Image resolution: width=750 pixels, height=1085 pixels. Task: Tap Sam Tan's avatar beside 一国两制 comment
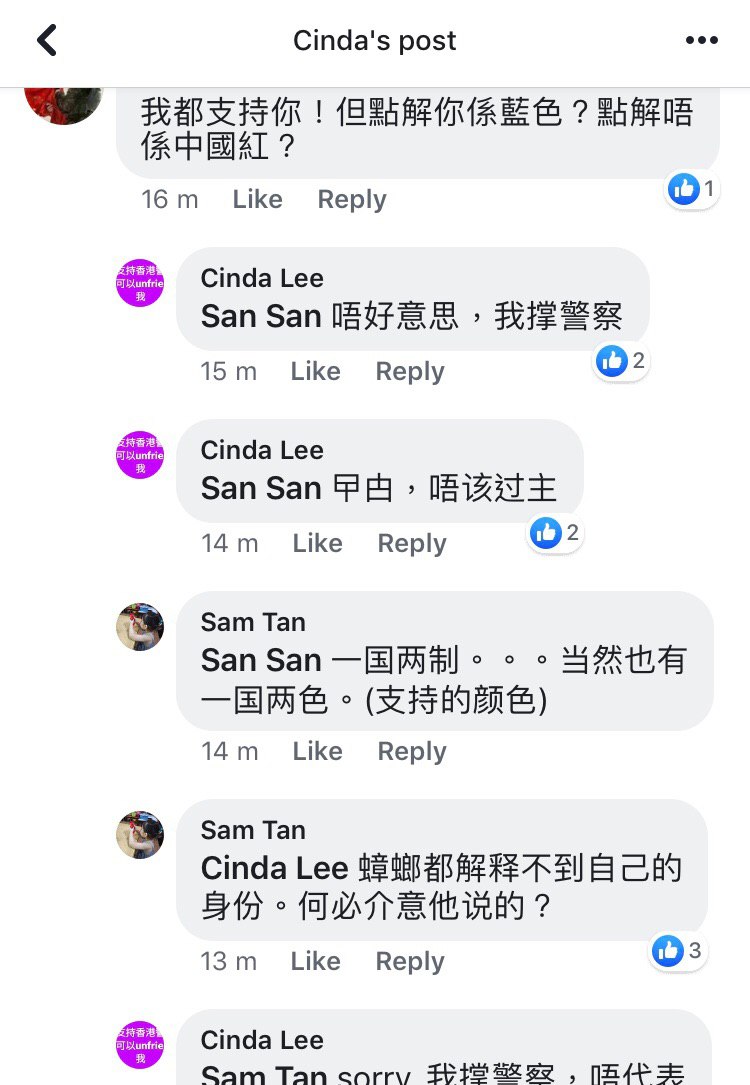(140, 627)
